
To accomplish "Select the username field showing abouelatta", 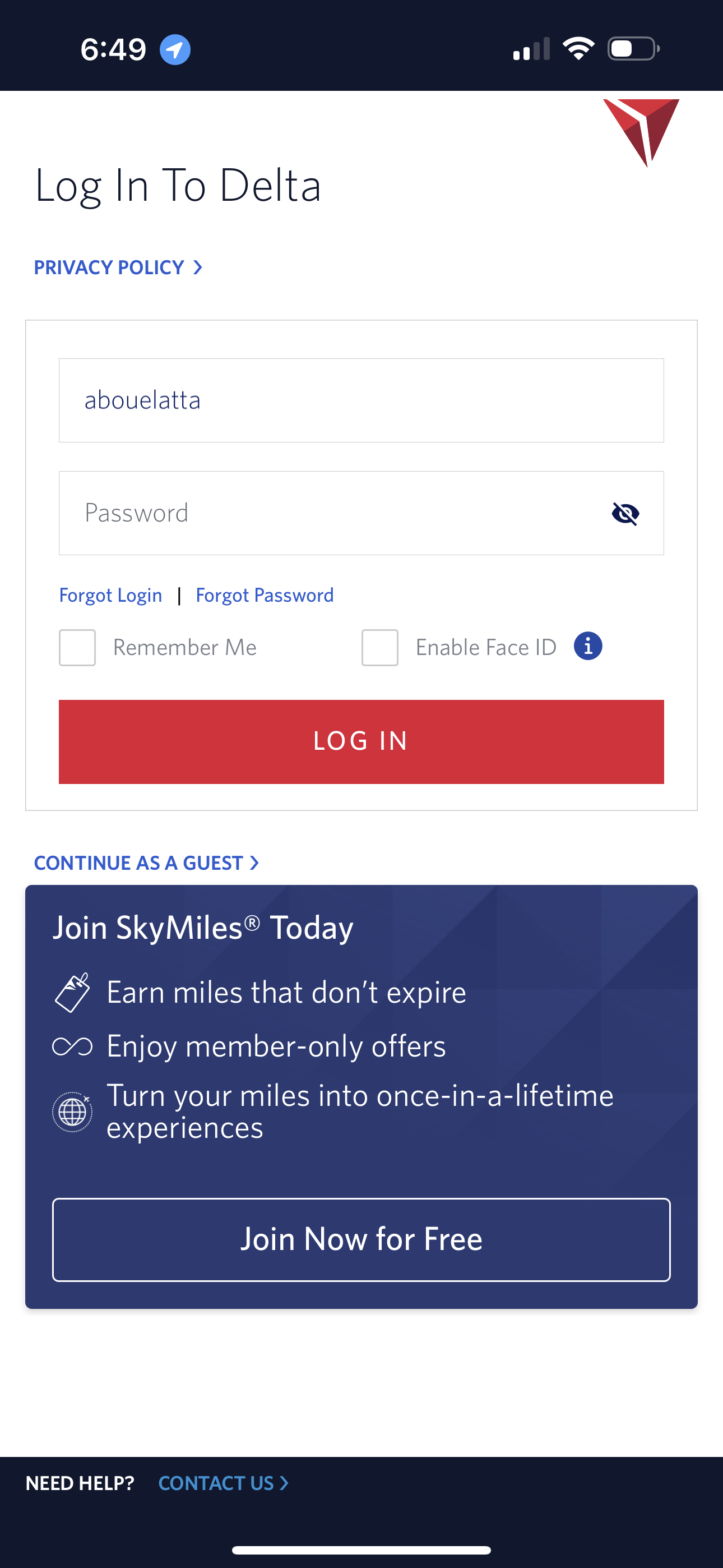I will coord(361,400).
